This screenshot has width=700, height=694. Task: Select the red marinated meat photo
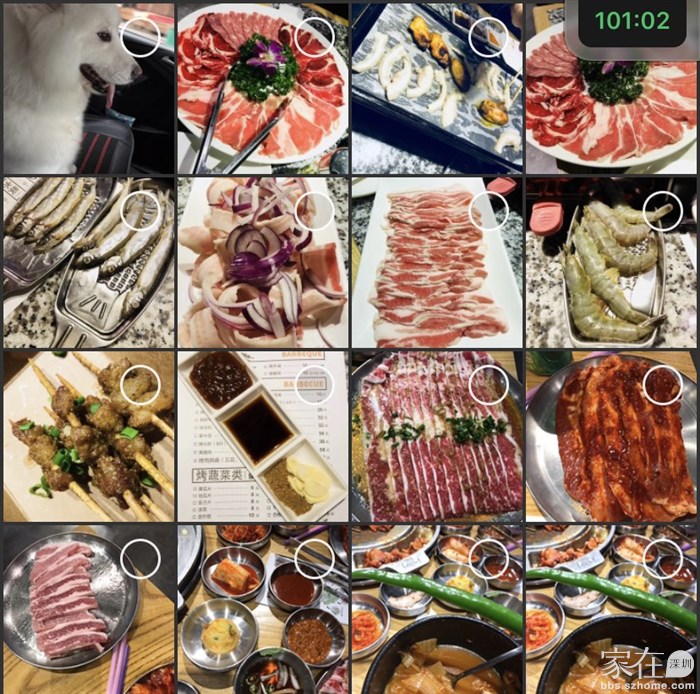[x=662, y=385]
